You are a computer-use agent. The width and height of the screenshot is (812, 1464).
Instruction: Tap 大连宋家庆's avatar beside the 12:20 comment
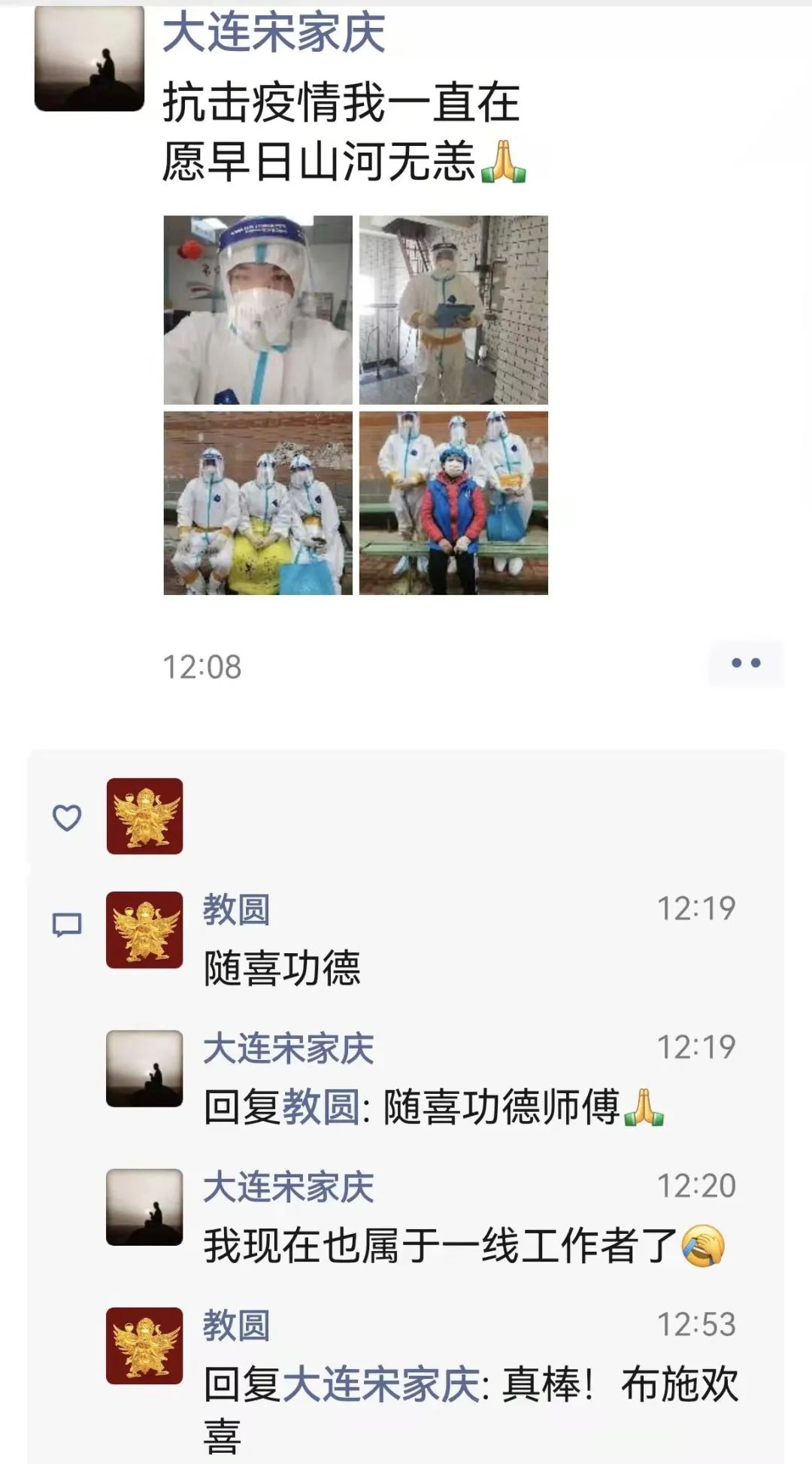tap(144, 1207)
